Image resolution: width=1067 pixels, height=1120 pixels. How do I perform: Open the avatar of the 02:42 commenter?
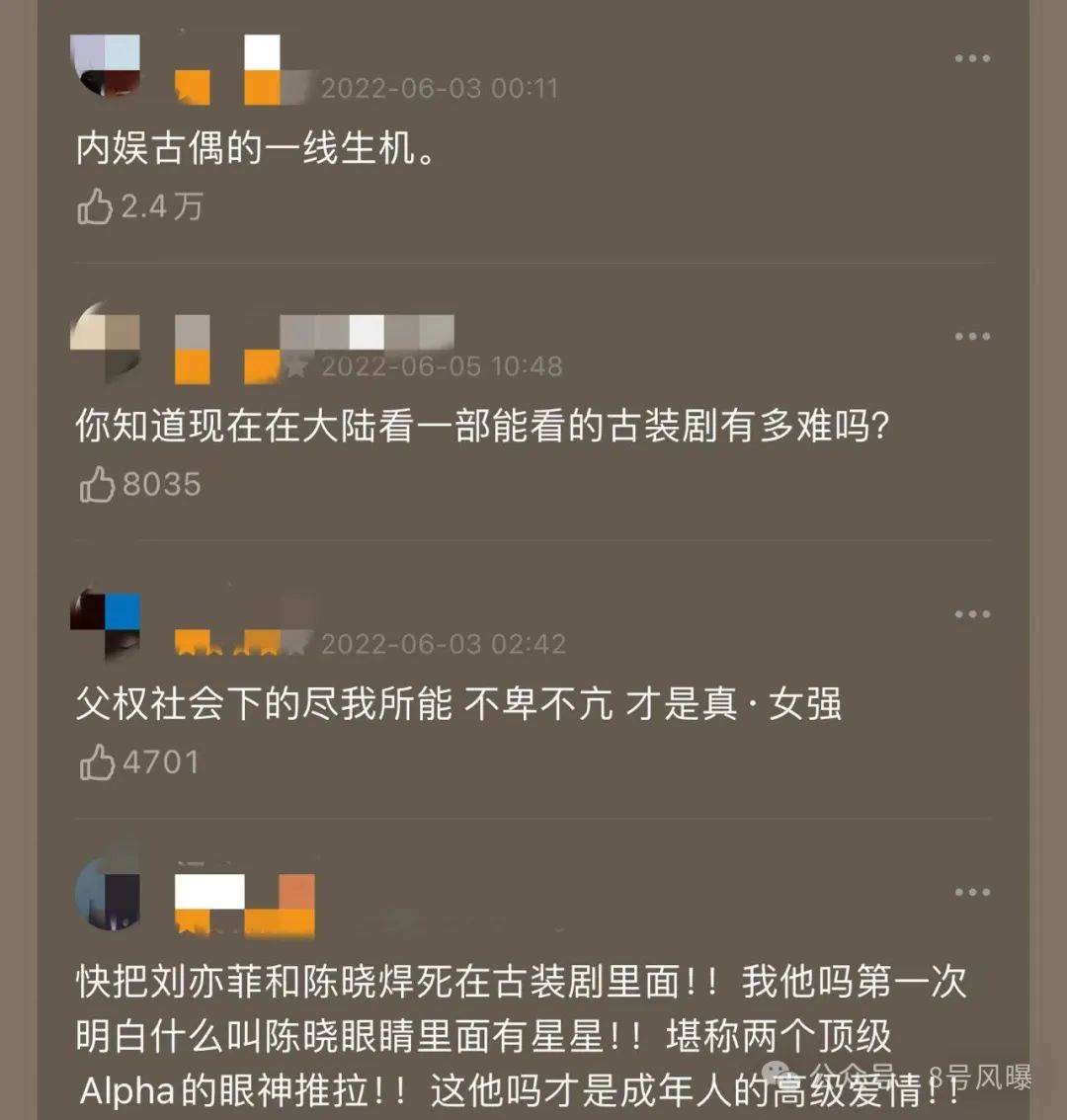107,621
